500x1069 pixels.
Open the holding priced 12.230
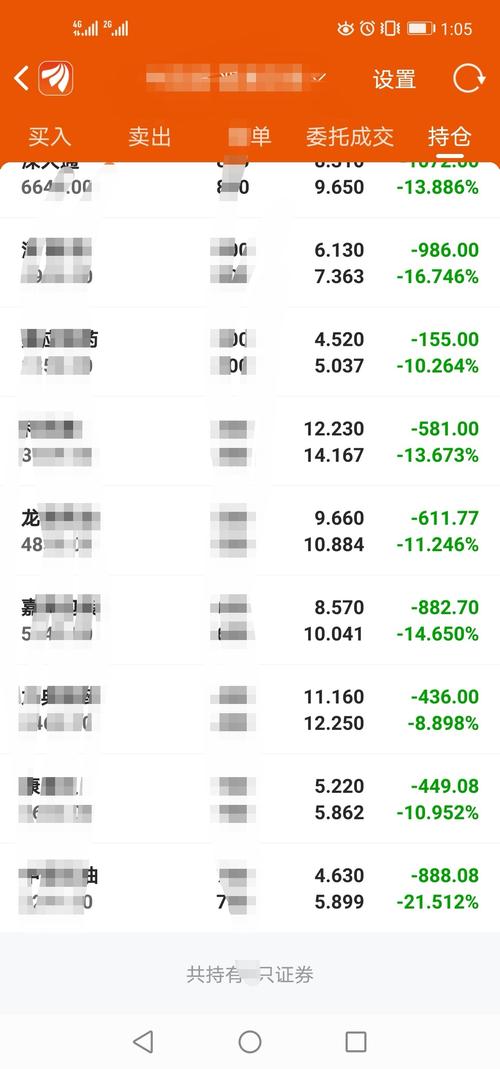click(250, 442)
